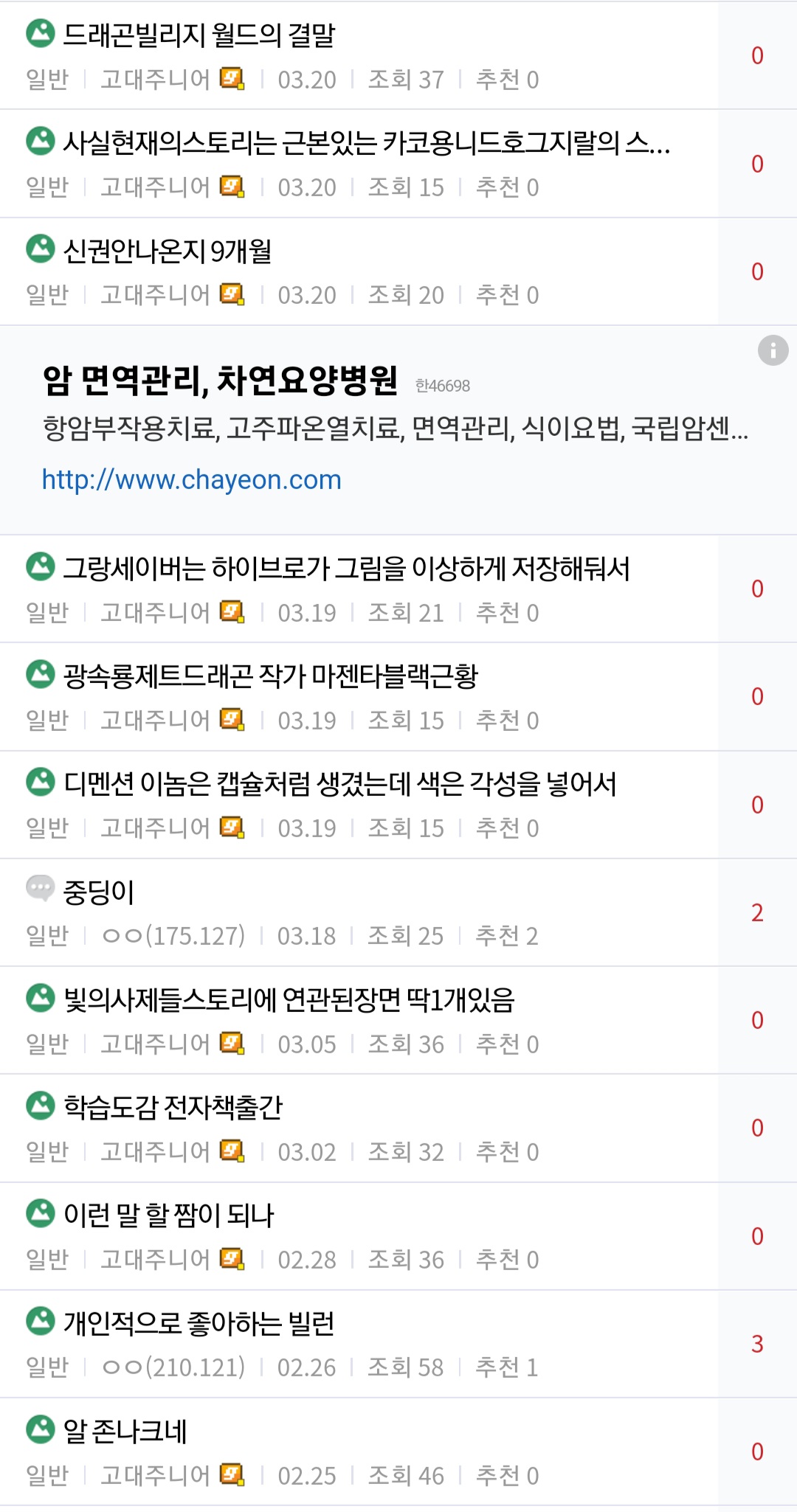This screenshot has height=1512, width=797.
Task: Open post '빛의사제들스토리에 연관된장면 딱1개있음'
Action: click(x=289, y=1000)
